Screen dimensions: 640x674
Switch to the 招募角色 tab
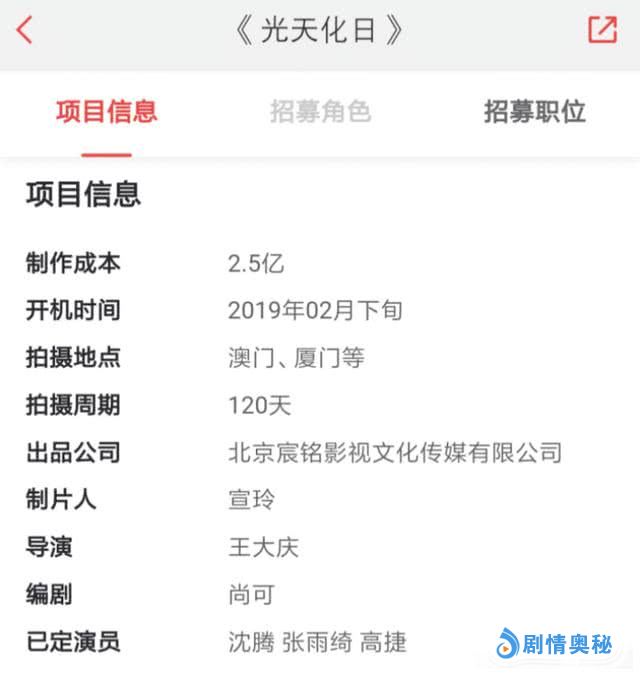pos(320,112)
